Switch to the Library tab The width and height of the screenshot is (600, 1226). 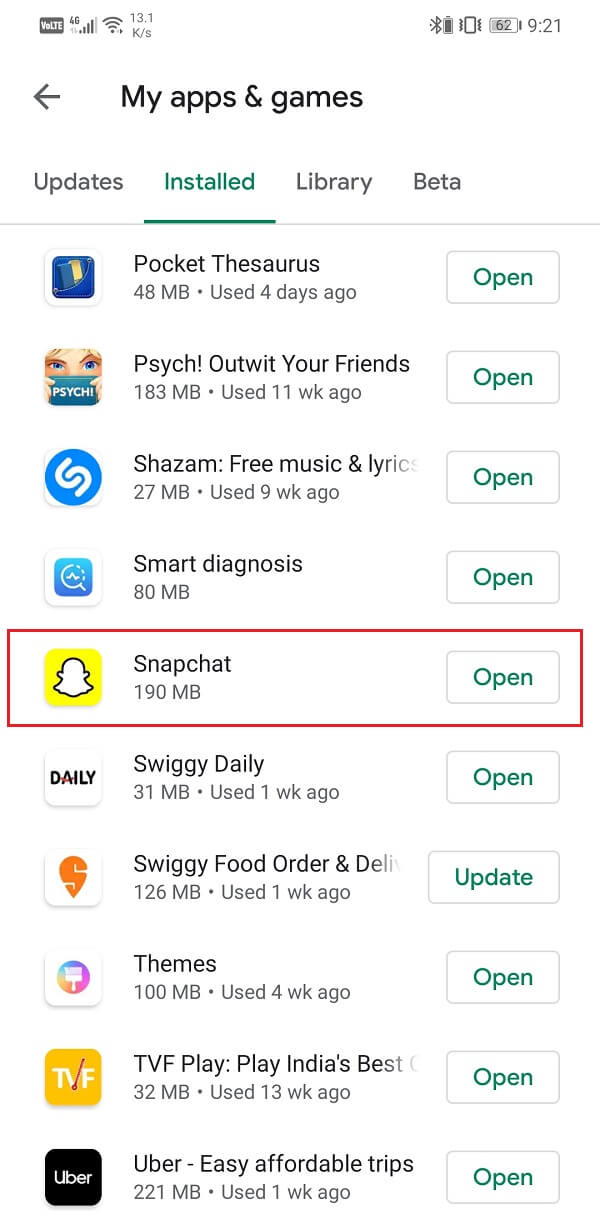click(x=334, y=182)
